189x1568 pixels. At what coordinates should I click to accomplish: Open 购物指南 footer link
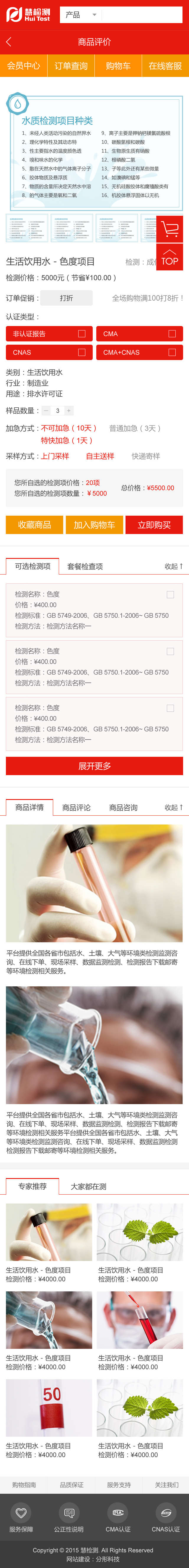coord(24,1485)
